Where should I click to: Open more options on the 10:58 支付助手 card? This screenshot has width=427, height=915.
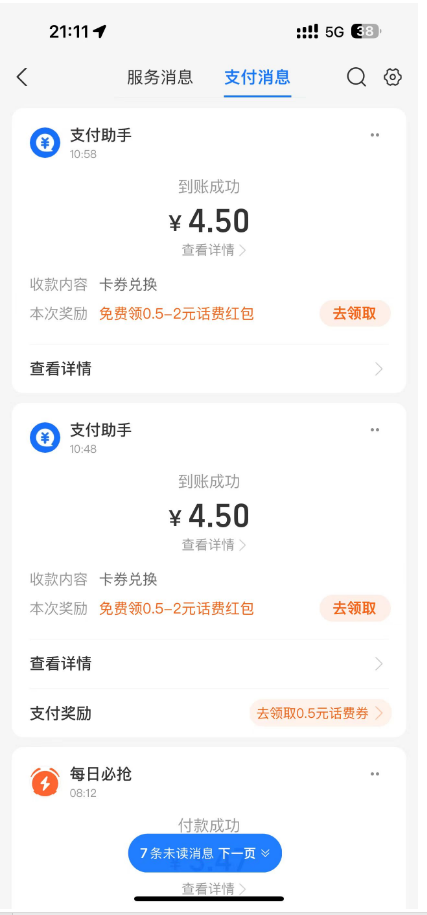tap(374, 135)
